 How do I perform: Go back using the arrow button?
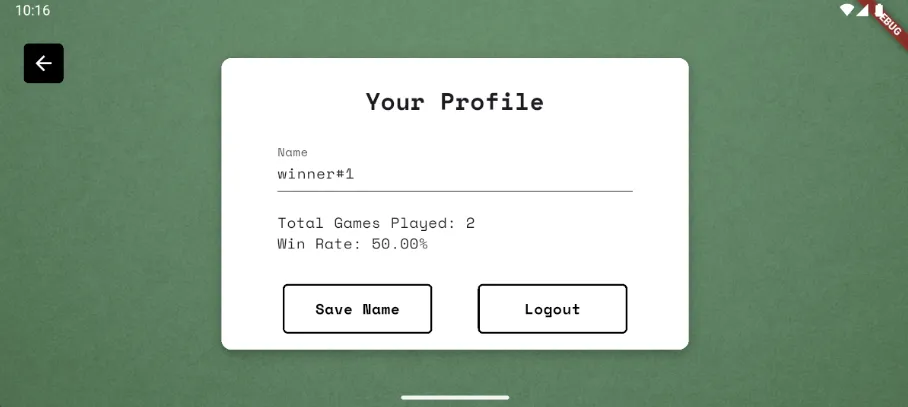click(44, 64)
